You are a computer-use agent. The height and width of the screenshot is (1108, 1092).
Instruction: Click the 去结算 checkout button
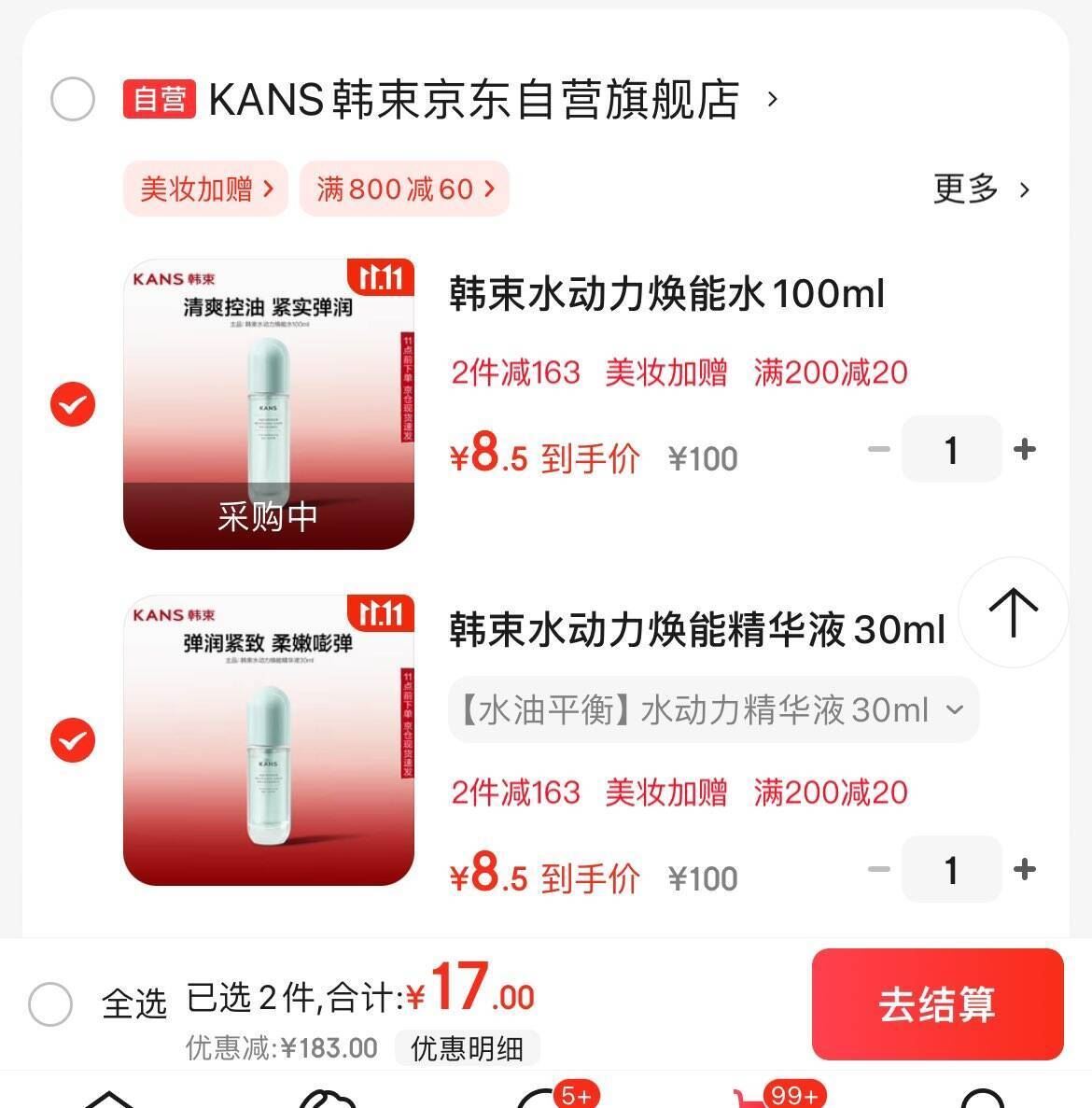[937, 1003]
